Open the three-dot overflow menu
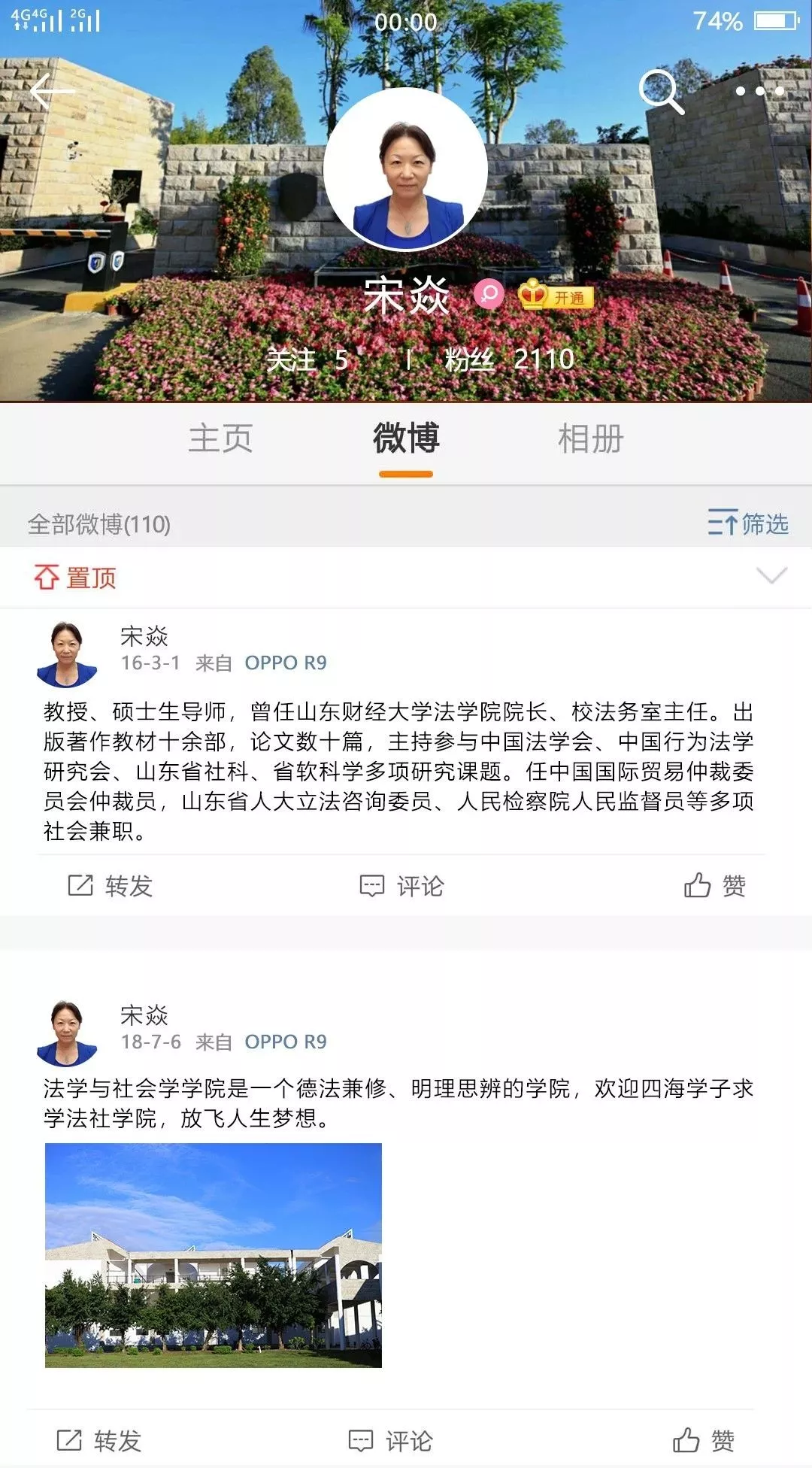The height and width of the screenshot is (1468, 812). (x=759, y=92)
